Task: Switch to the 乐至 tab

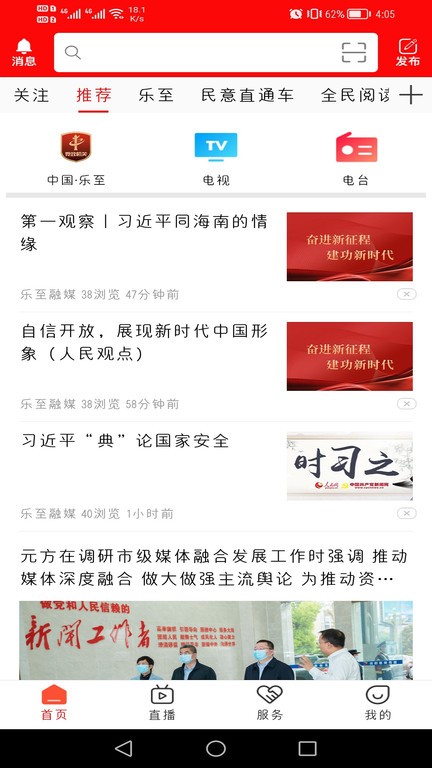Action: (156, 95)
